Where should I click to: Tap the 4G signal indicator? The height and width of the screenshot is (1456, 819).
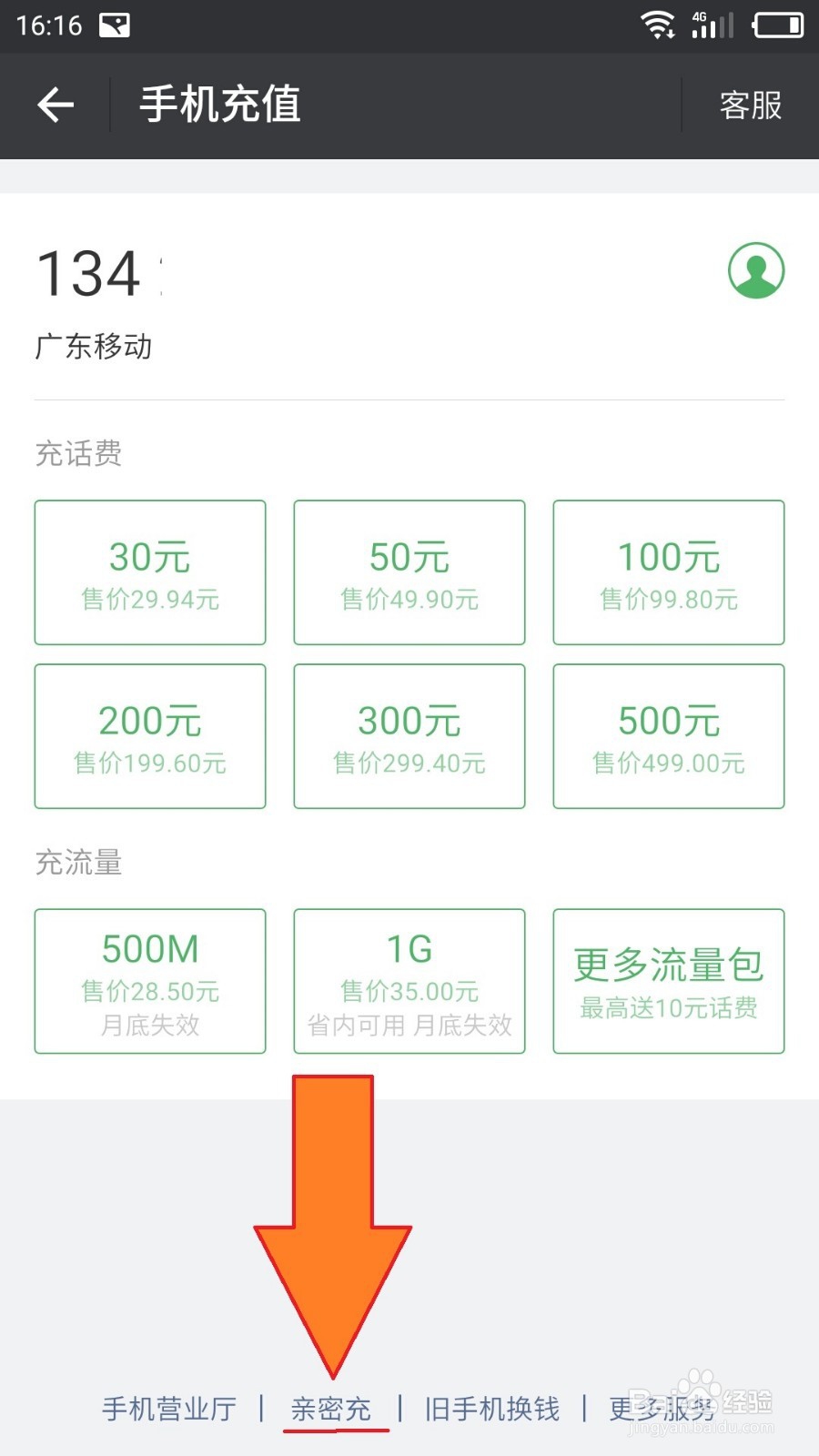(x=712, y=25)
